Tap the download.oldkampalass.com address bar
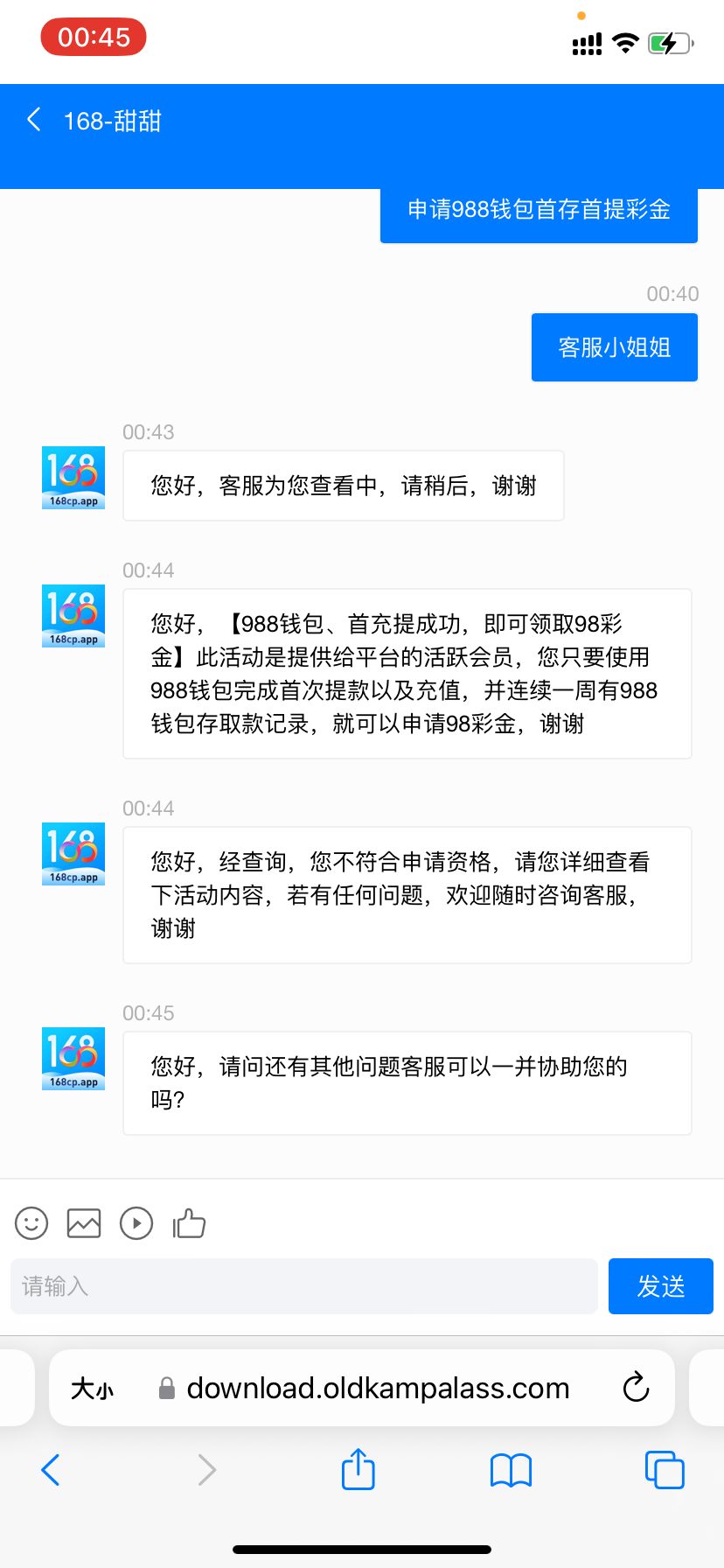Viewport: 724px width, 1568px height. click(378, 1389)
